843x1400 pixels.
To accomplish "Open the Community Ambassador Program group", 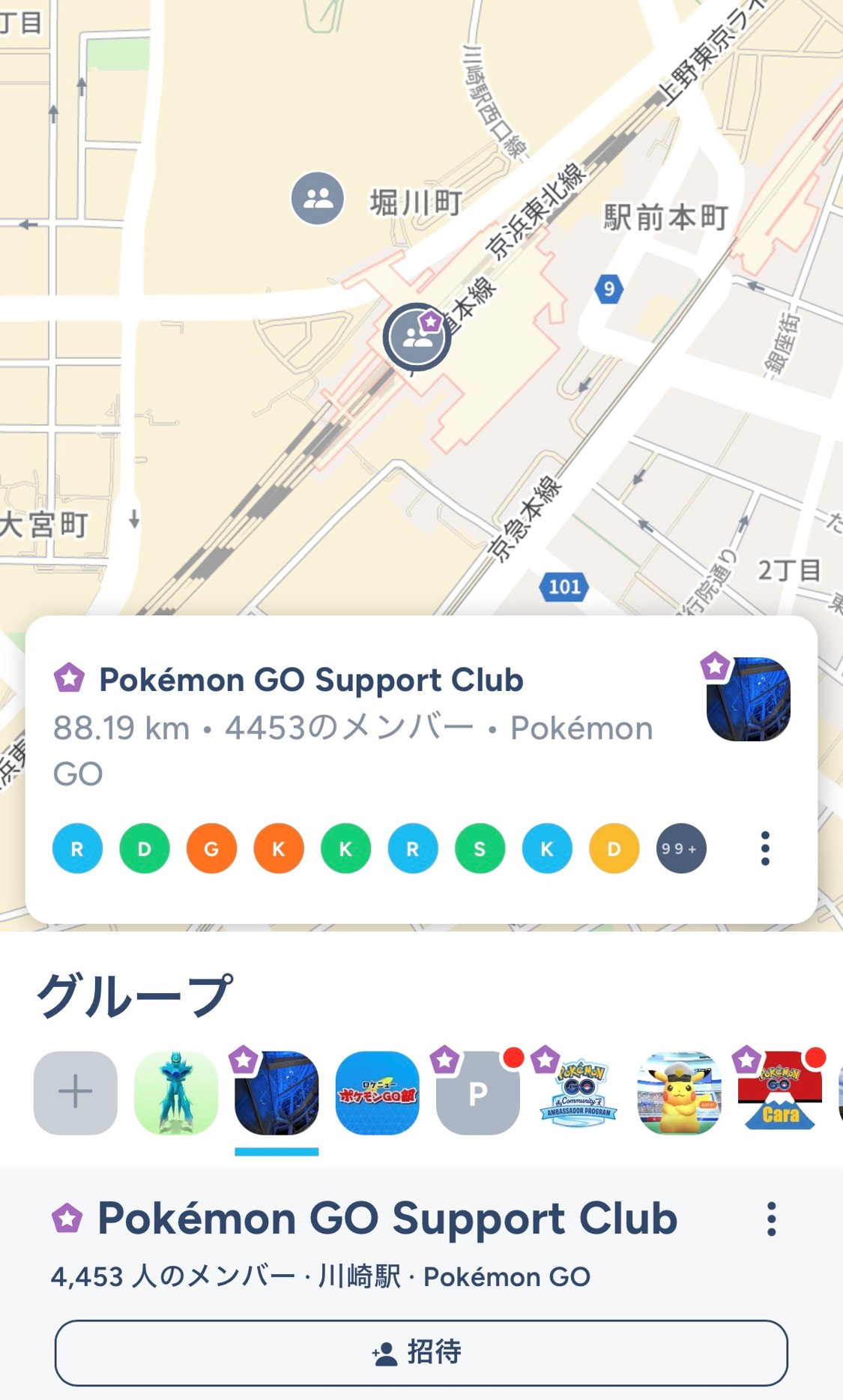I will 578,1093.
